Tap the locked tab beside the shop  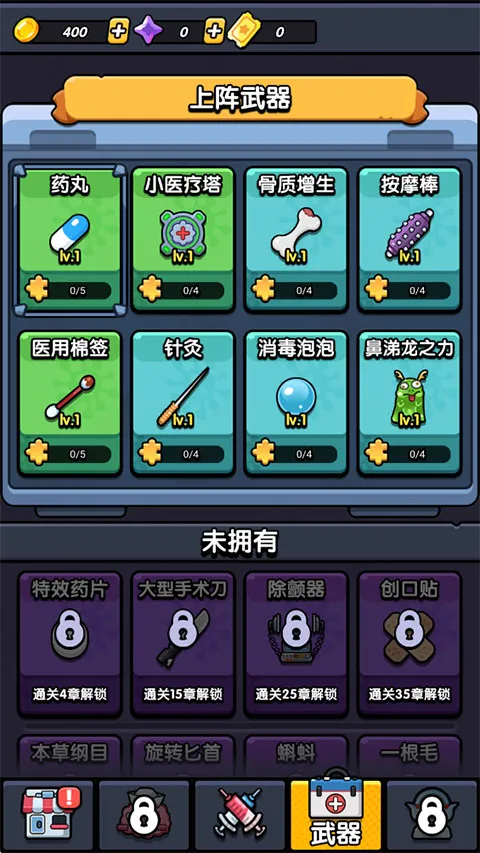point(144,815)
